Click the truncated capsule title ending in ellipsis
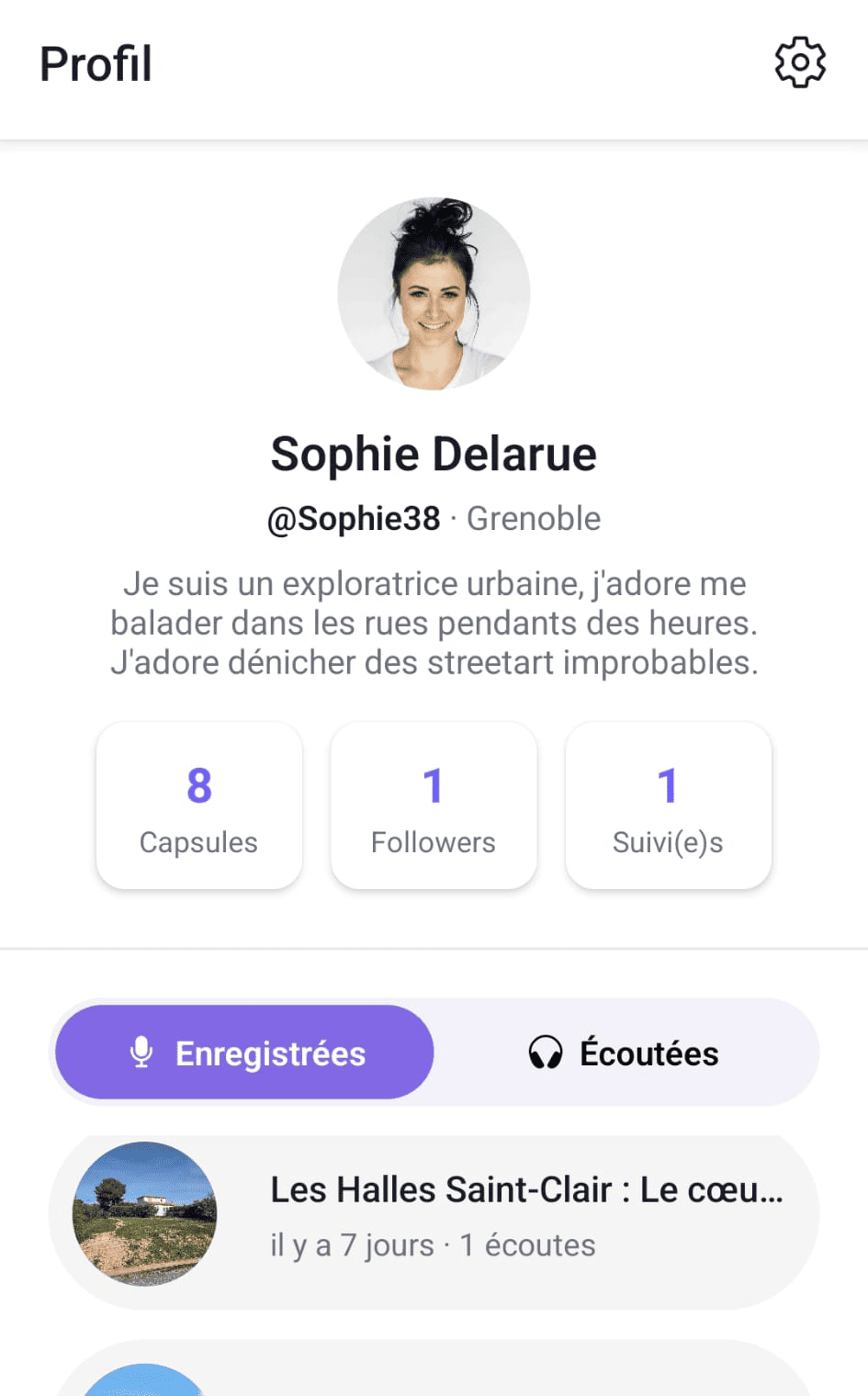The image size is (868, 1396). 524,1189
